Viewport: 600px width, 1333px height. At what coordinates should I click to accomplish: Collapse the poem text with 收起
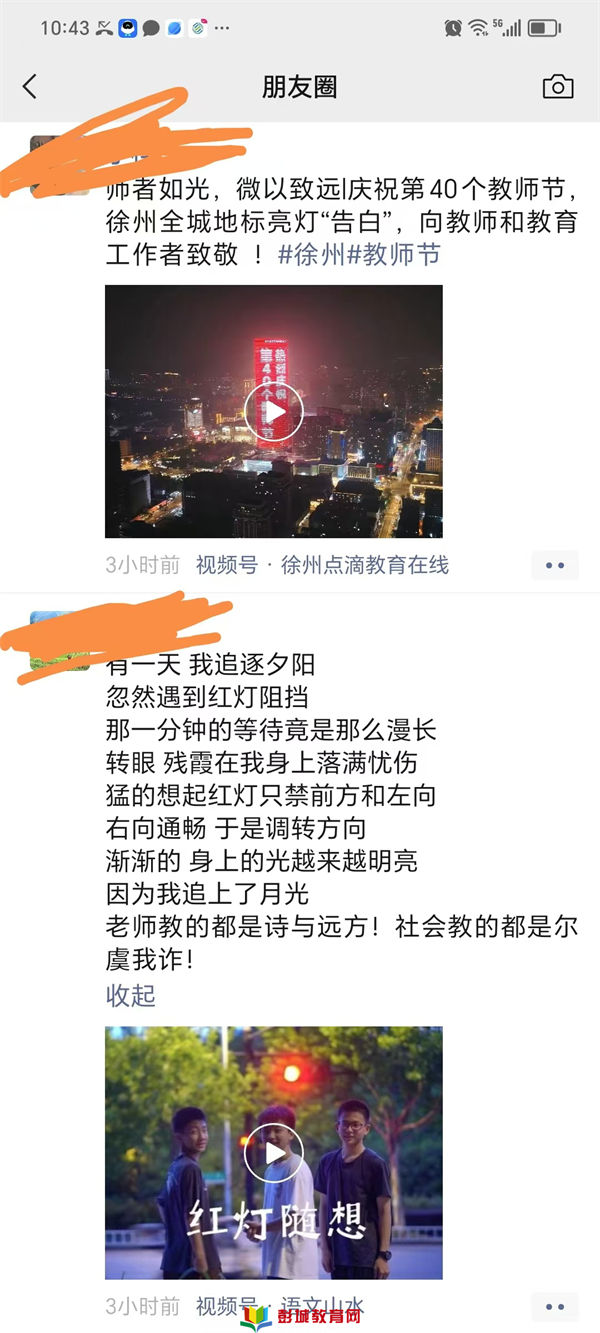(131, 995)
